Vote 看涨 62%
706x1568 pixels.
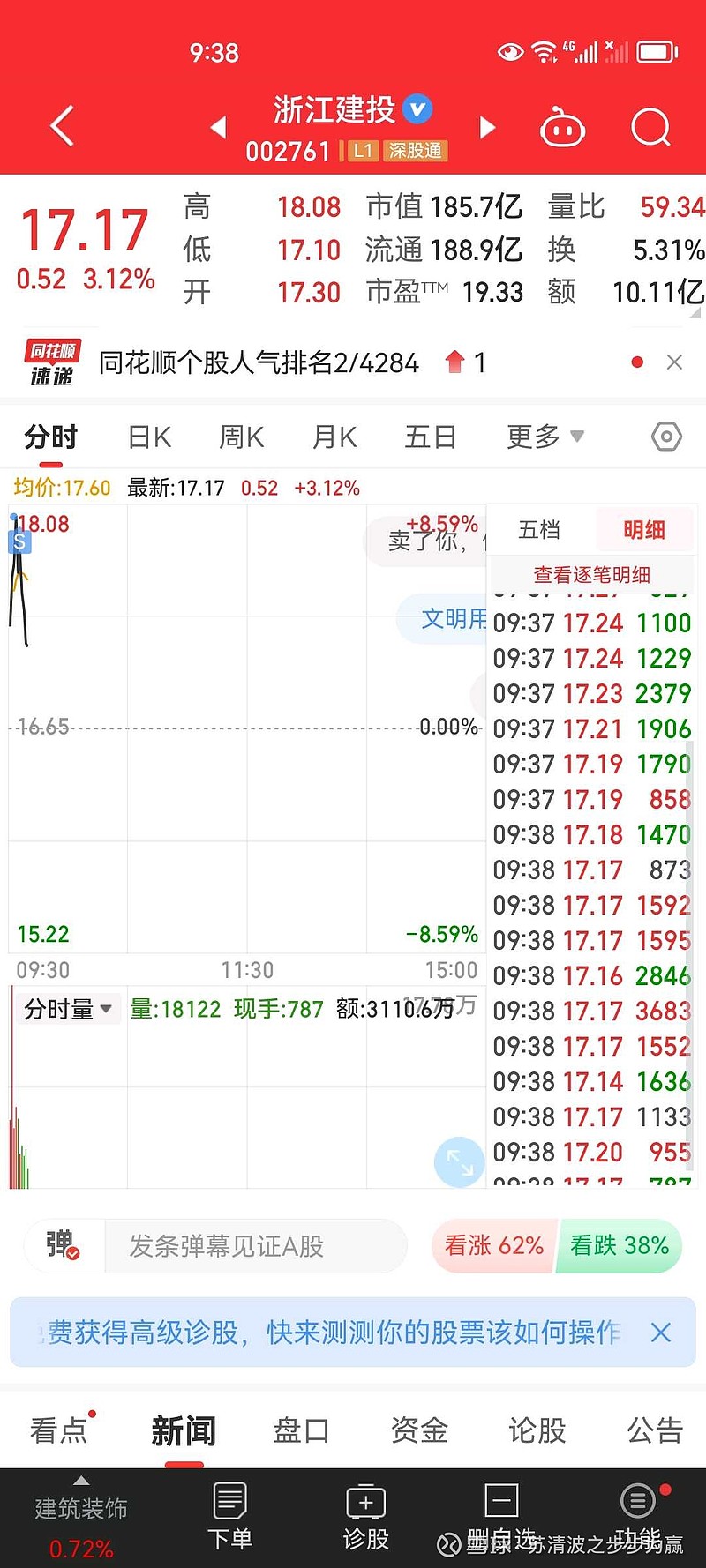pos(494,1246)
